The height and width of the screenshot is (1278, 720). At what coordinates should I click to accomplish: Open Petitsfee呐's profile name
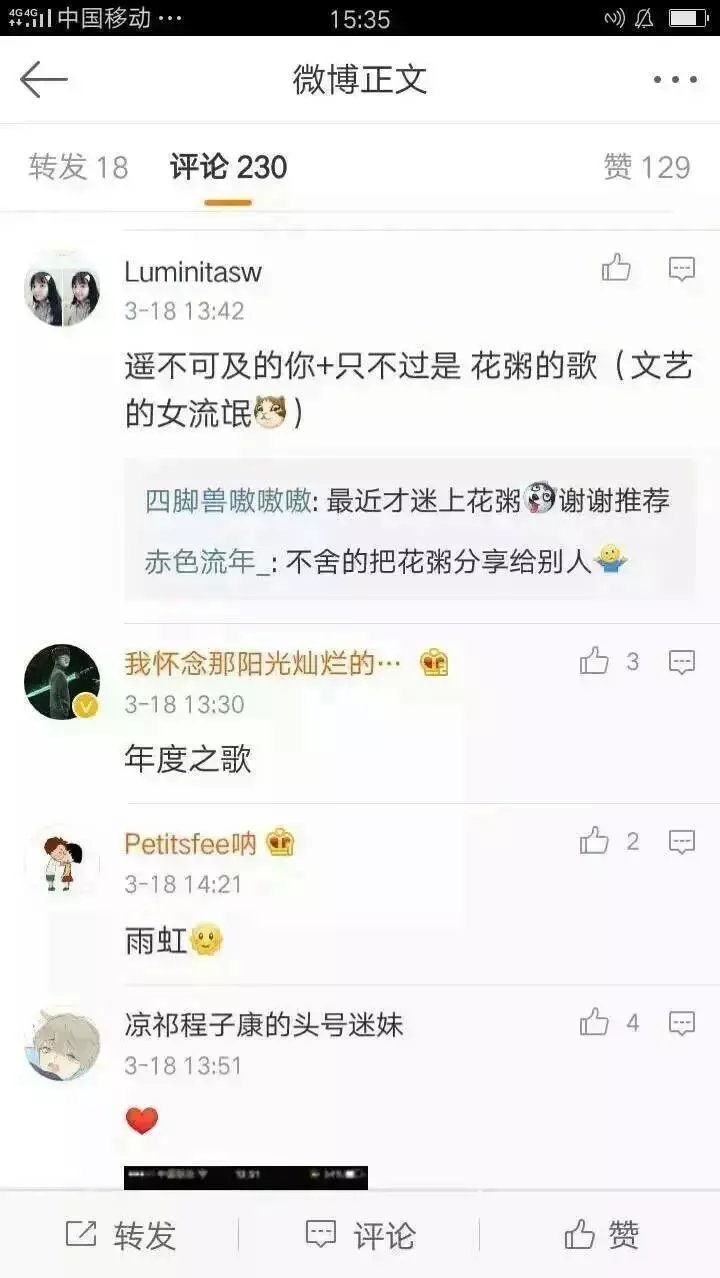tap(190, 843)
